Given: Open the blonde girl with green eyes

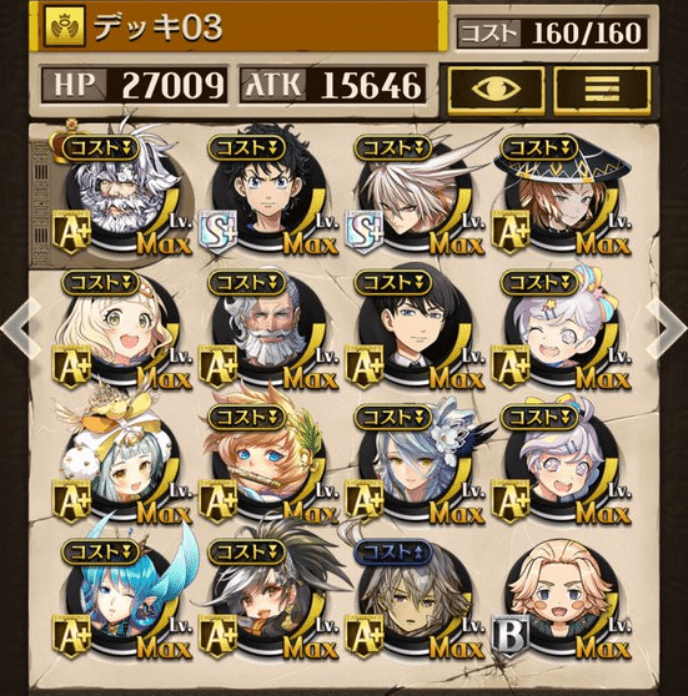Looking at the screenshot, I should click(x=118, y=330).
